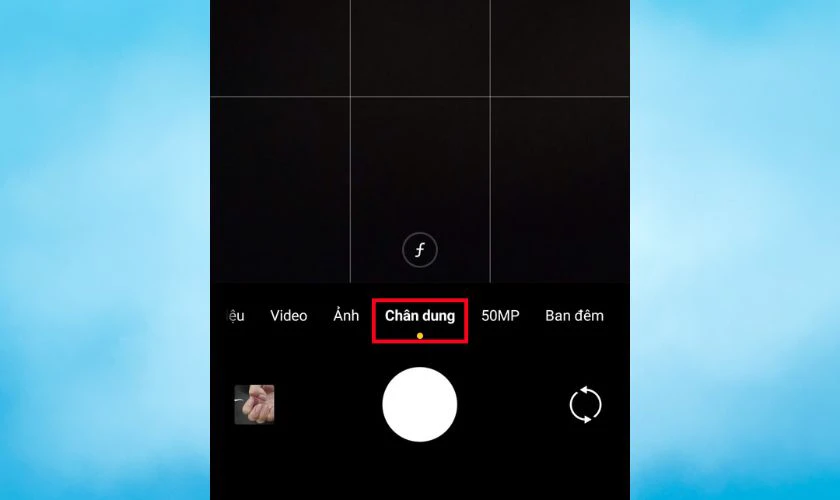
Task: Open the last captured photo thumbnail
Action: click(254, 405)
